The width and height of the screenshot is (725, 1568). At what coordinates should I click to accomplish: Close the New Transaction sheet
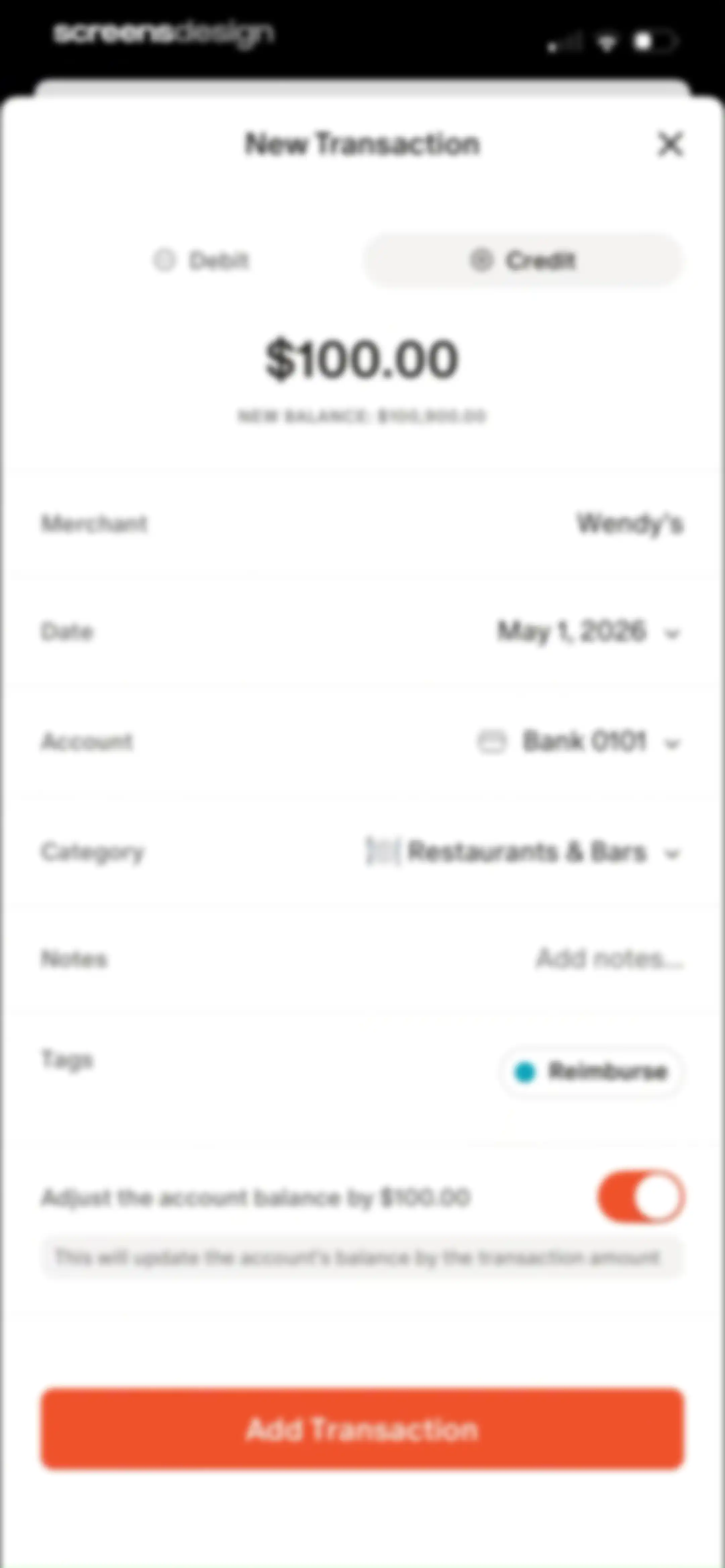pyautogui.click(x=670, y=144)
